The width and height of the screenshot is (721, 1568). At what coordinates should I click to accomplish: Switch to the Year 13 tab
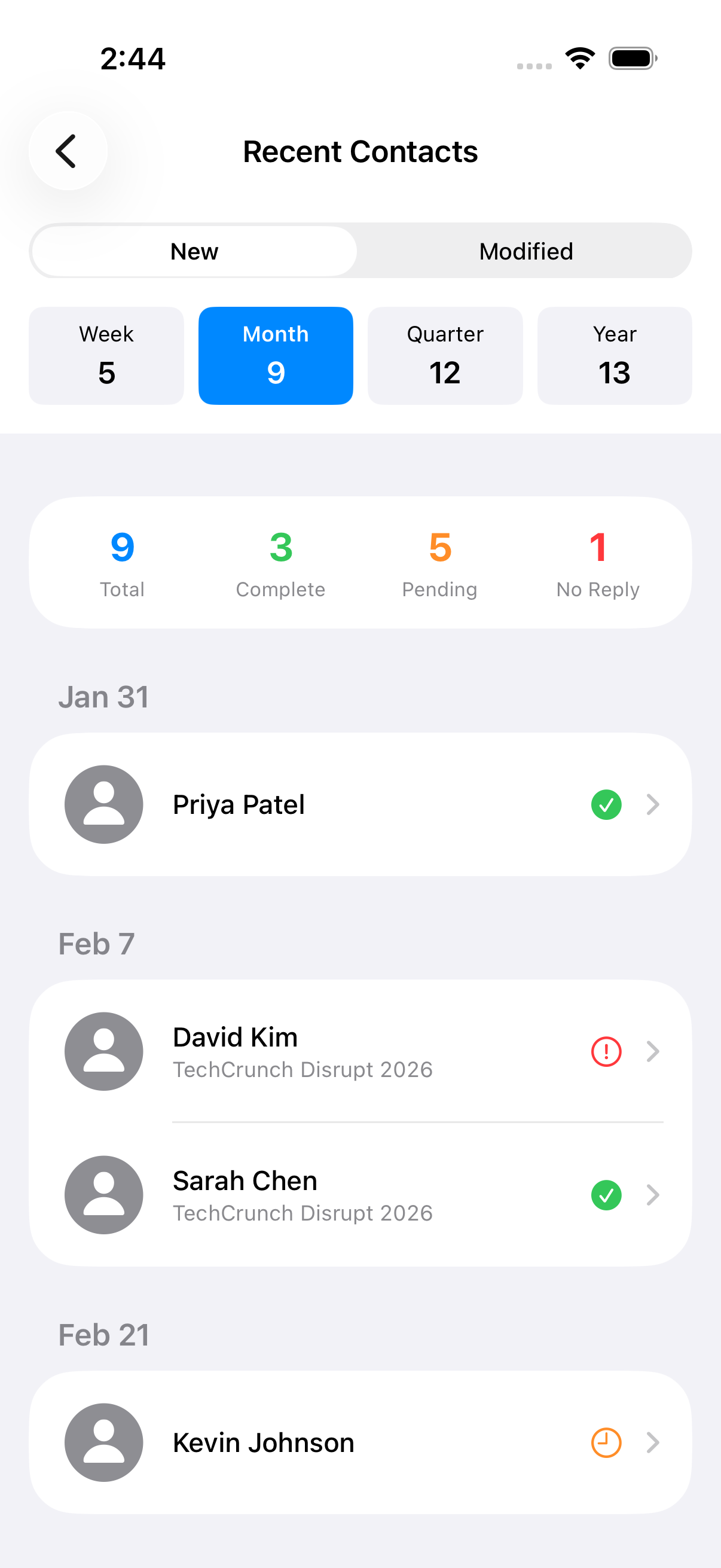click(615, 355)
